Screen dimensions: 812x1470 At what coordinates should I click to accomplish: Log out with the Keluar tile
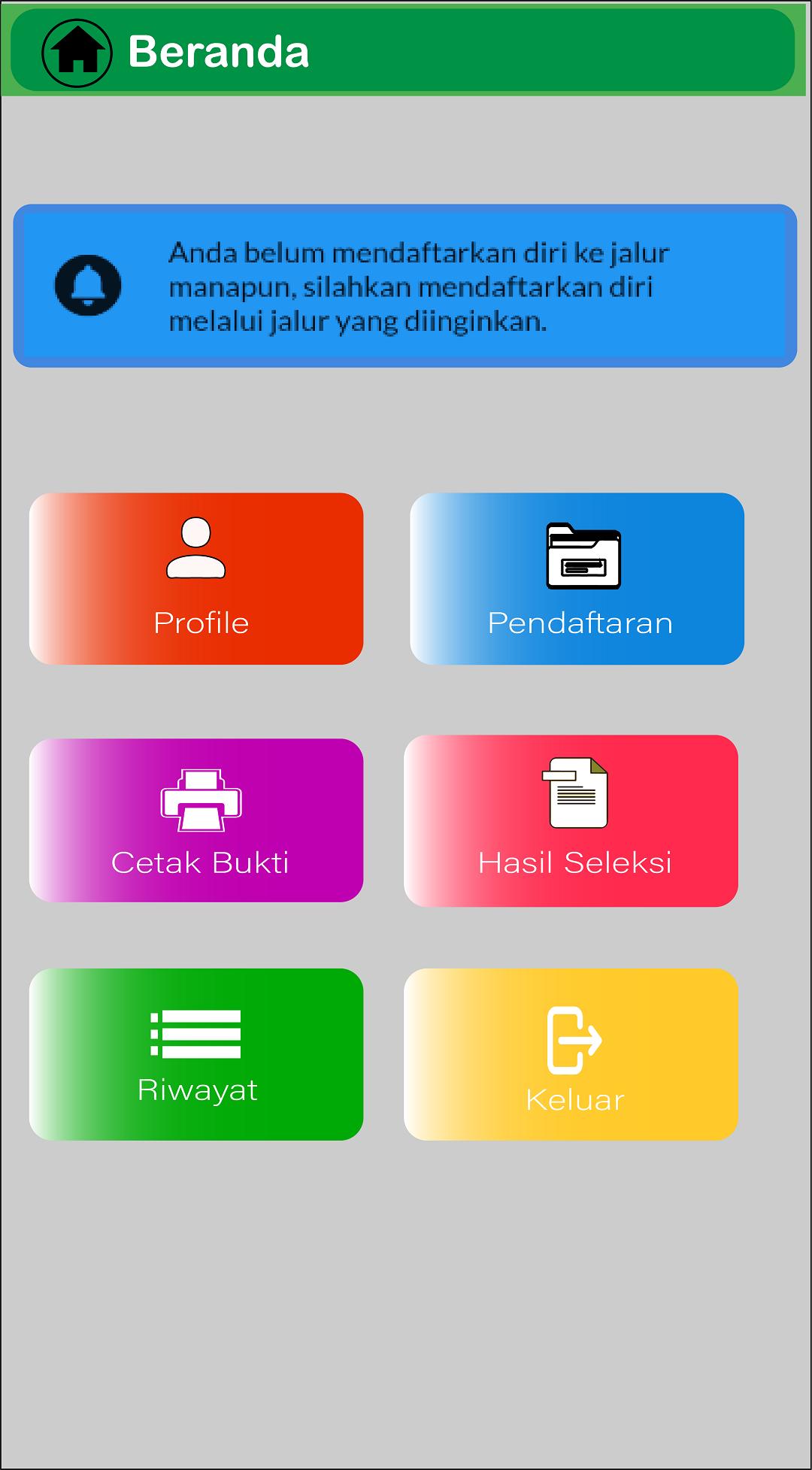pyautogui.click(x=571, y=1054)
